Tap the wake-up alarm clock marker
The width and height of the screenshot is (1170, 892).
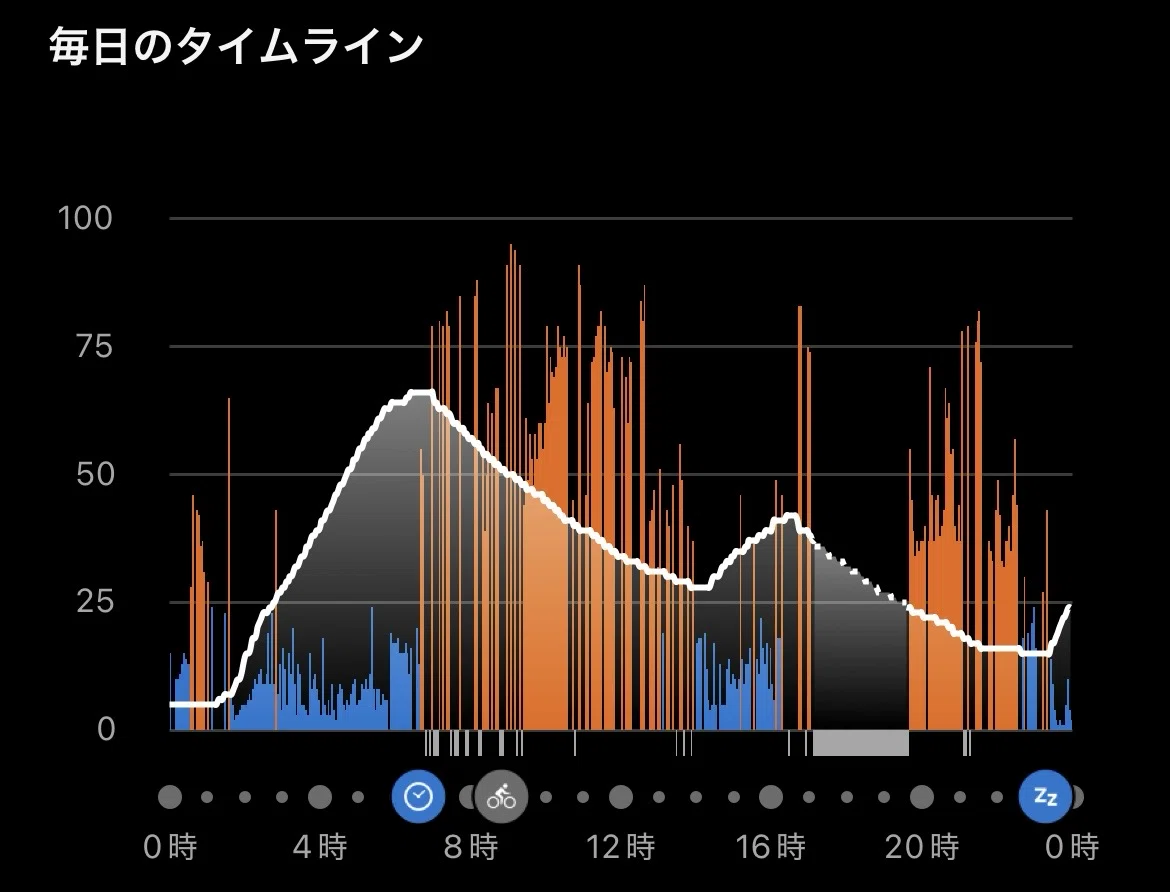419,796
